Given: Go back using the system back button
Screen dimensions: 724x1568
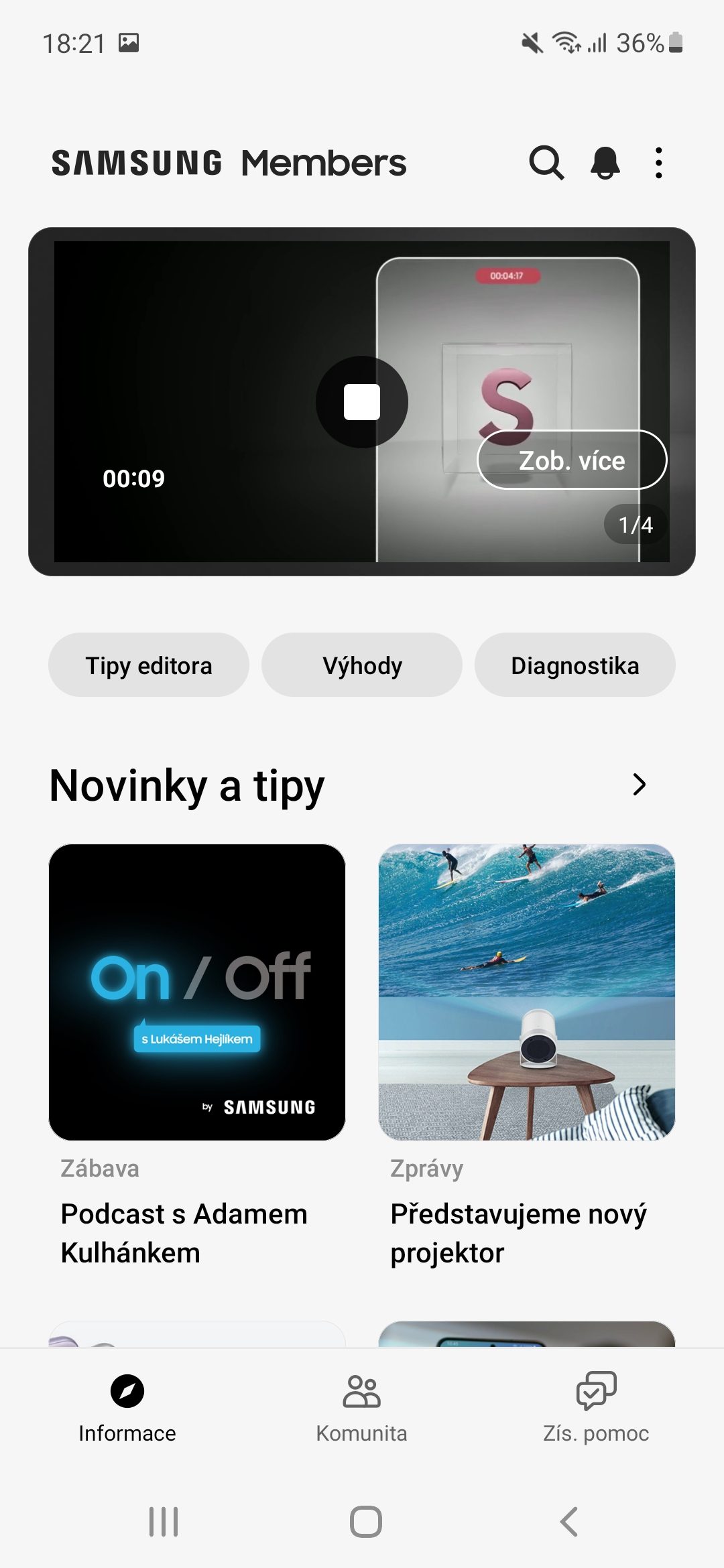Looking at the screenshot, I should pos(568,1522).
